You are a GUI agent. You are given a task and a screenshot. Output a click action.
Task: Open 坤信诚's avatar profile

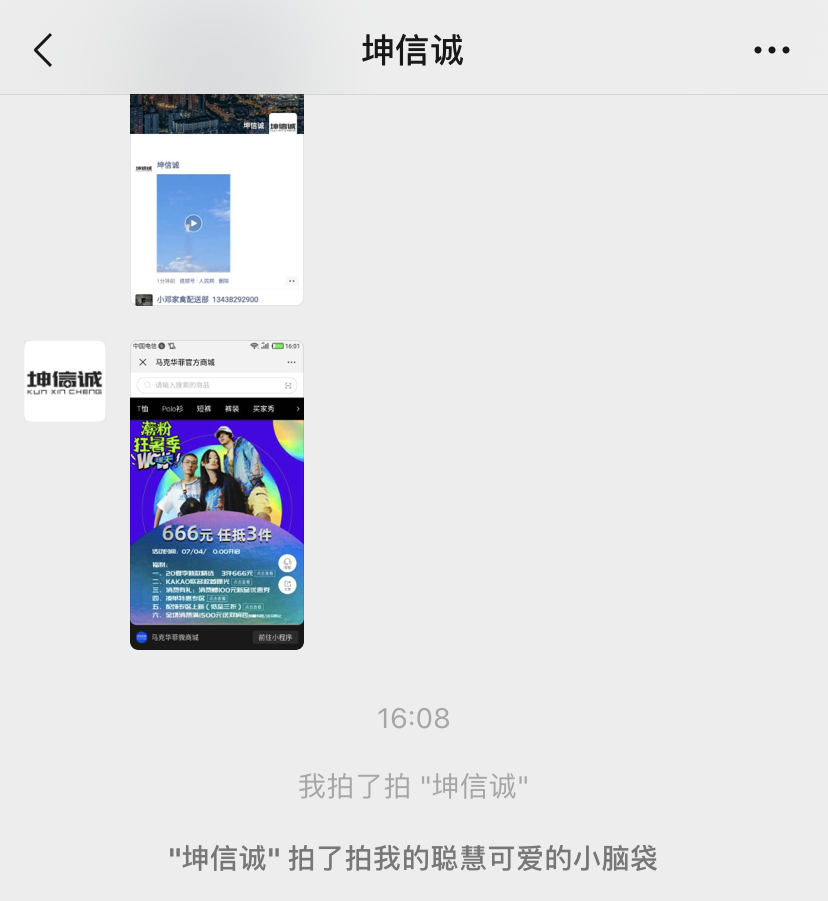point(65,381)
